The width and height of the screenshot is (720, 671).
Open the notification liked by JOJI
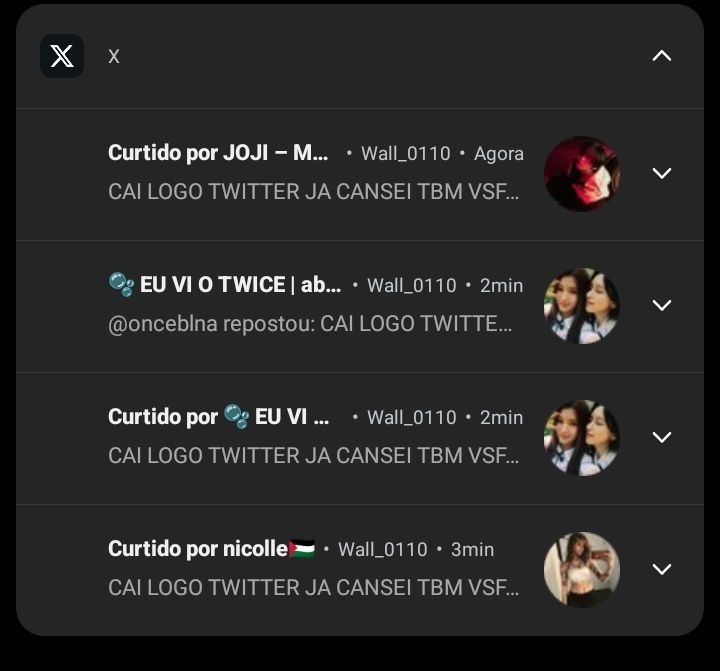[315, 173]
